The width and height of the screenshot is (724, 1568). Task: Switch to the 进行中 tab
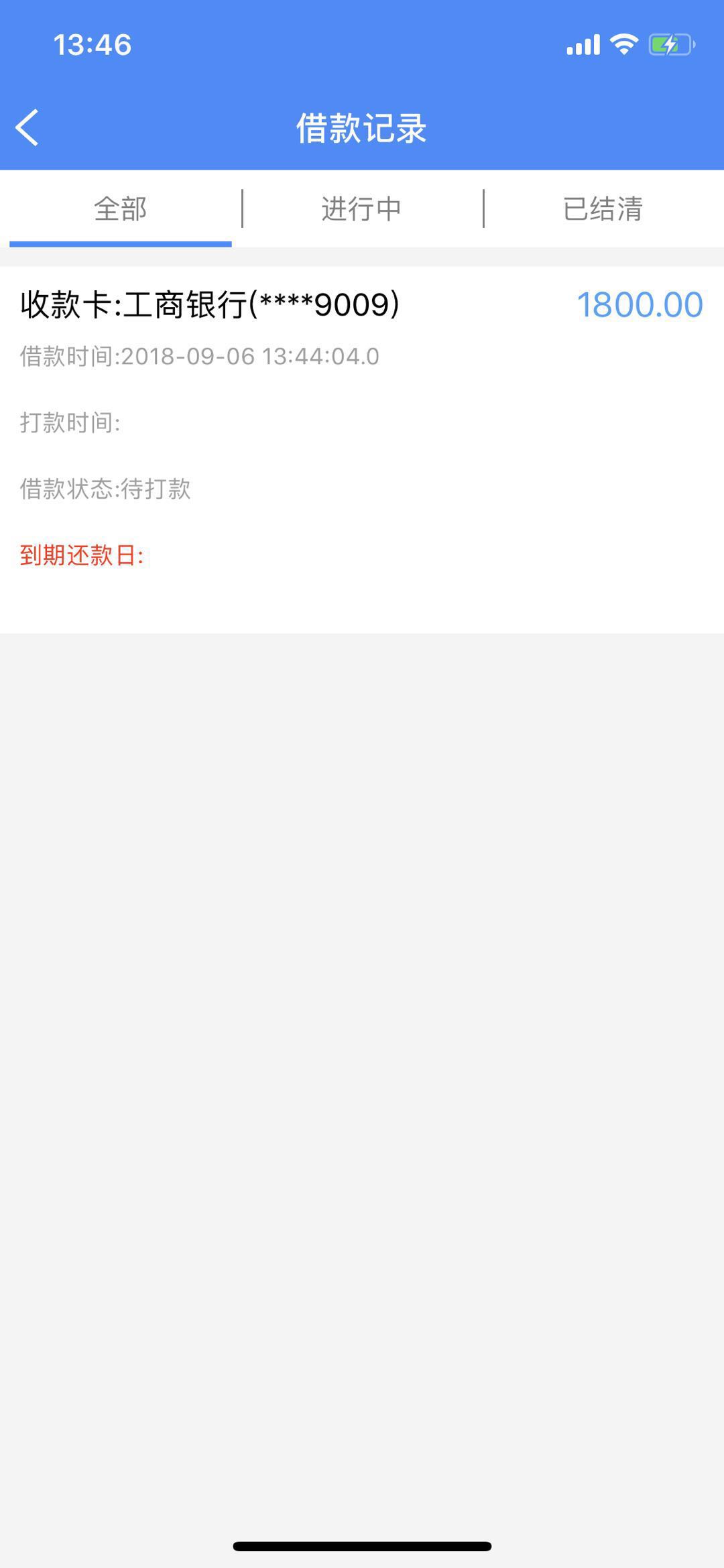pyautogui.click(x=362, y=208)
